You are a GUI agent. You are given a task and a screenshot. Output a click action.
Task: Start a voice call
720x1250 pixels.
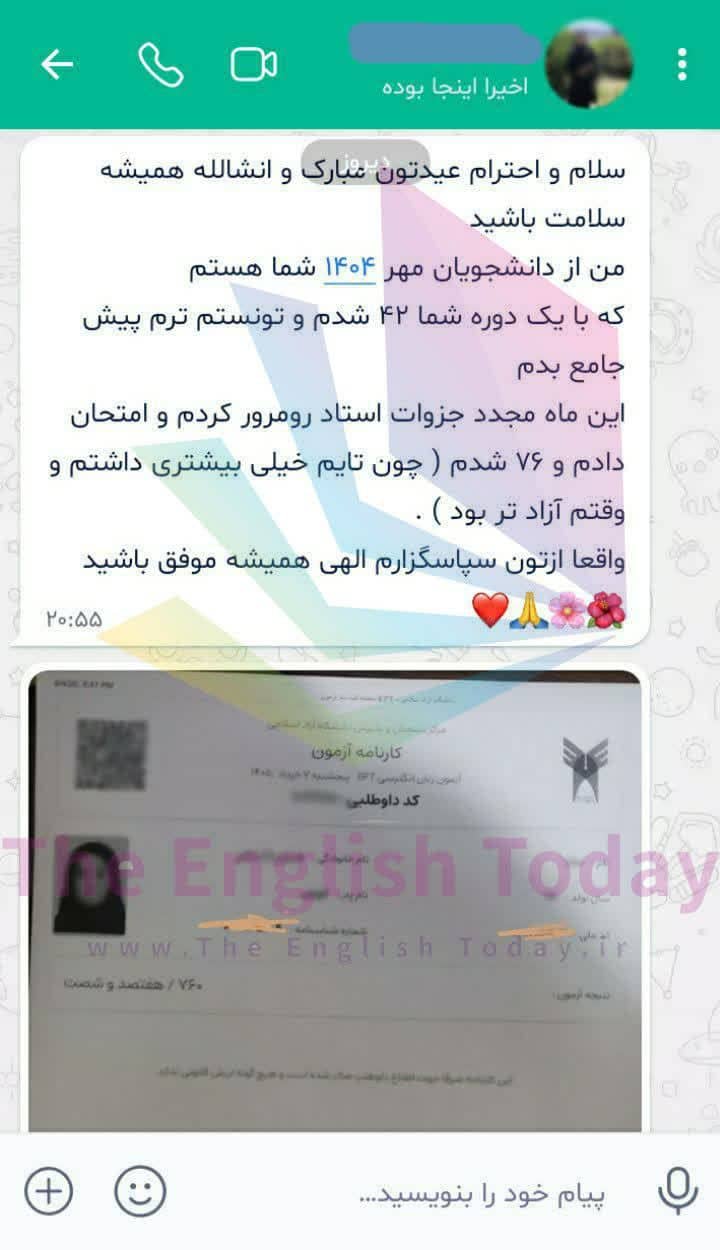pyautogui.click(x=160, y=65)
